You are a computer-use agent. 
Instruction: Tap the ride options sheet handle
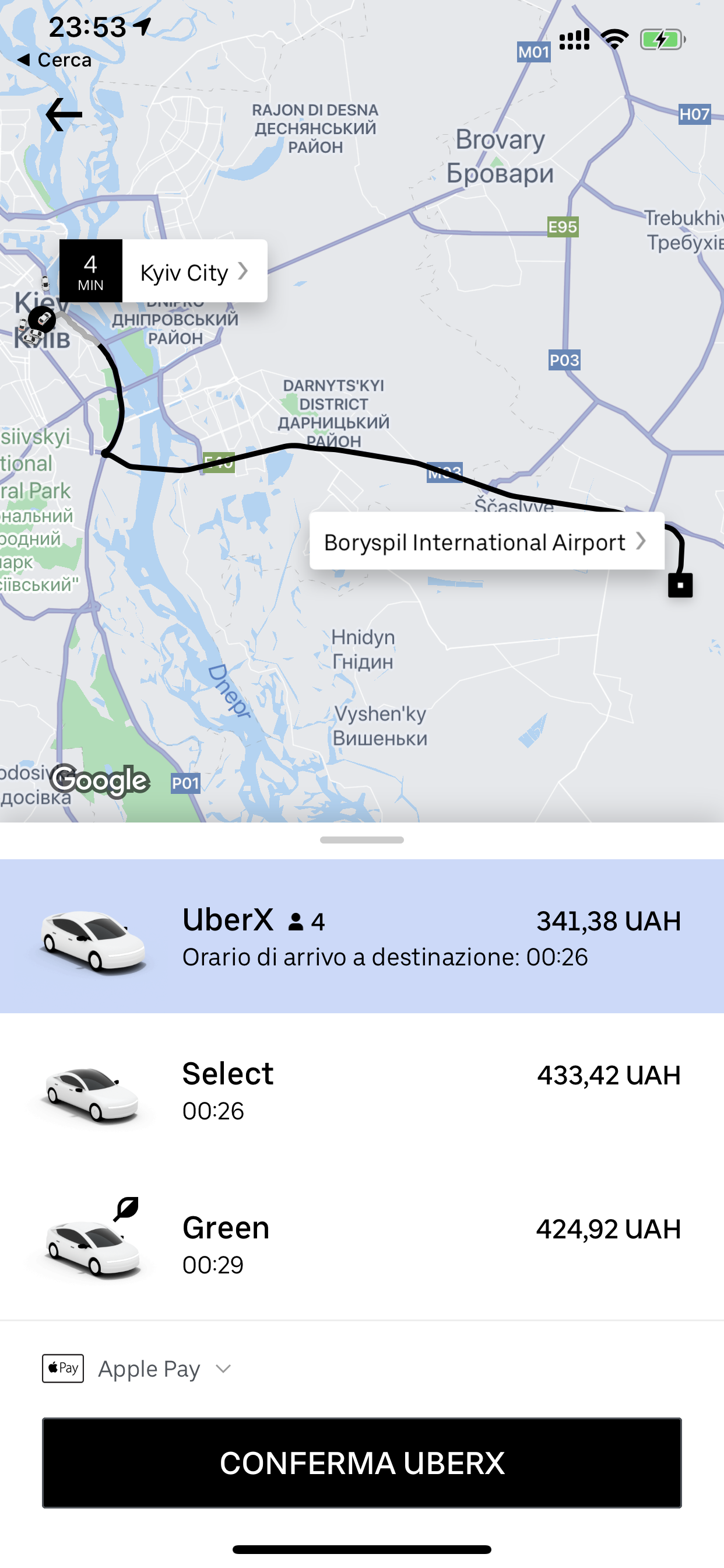[361, 840]
